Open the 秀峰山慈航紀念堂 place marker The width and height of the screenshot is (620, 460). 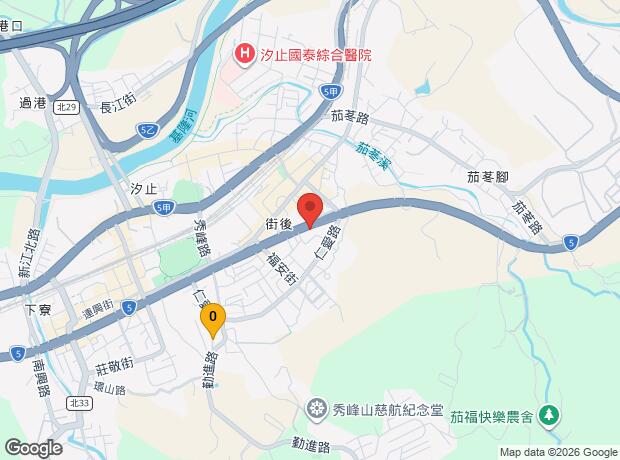tap(317, 411)
